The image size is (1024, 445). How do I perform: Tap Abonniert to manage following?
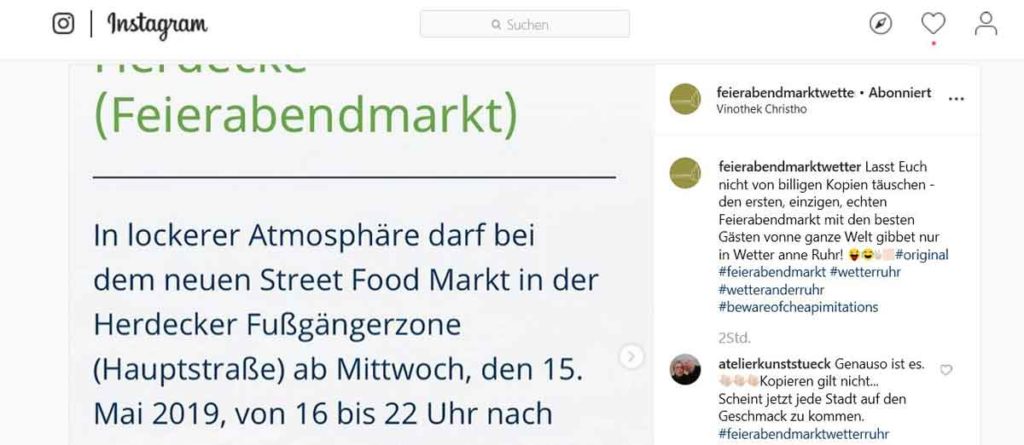pyautogui.click(x=900, y=92)
